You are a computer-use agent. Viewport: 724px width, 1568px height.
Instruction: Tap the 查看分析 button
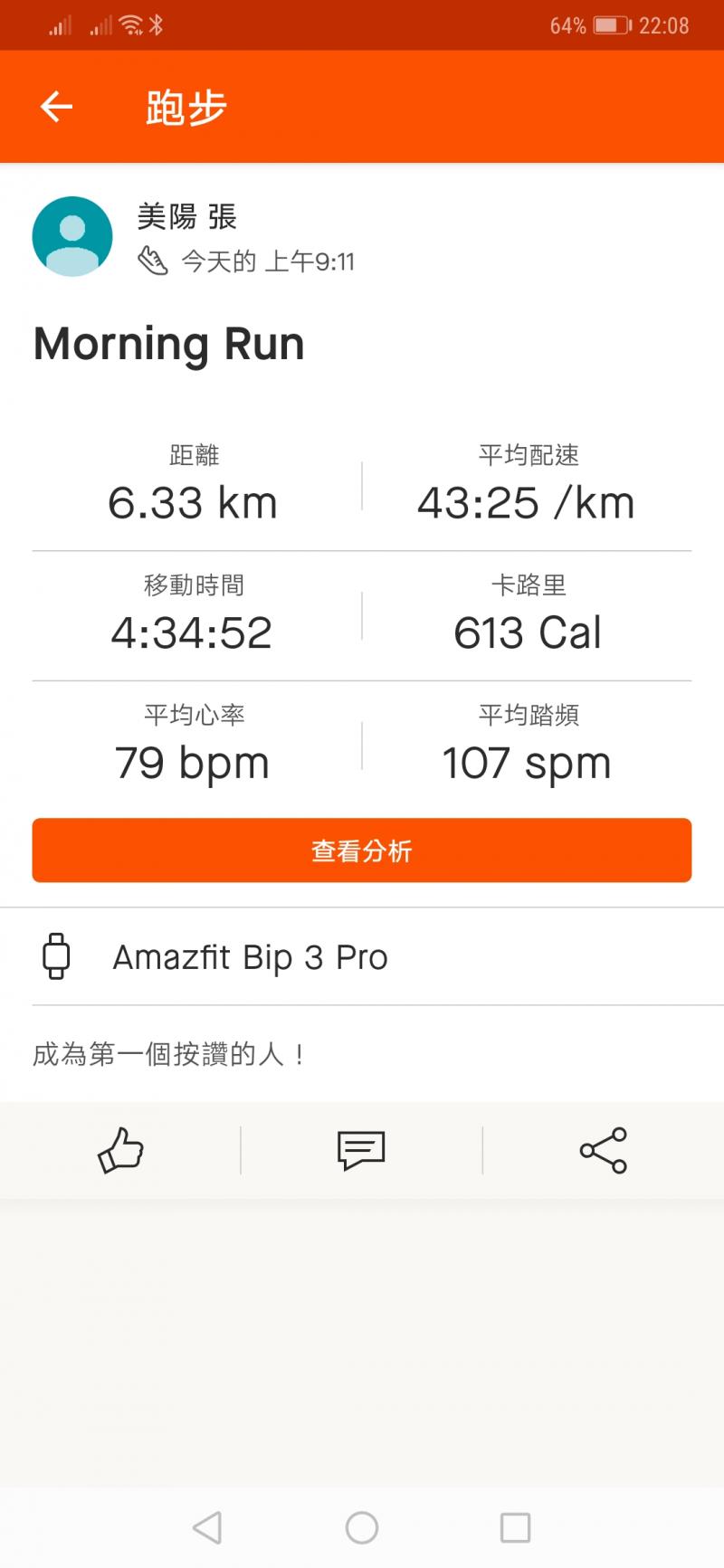[362, 851]
